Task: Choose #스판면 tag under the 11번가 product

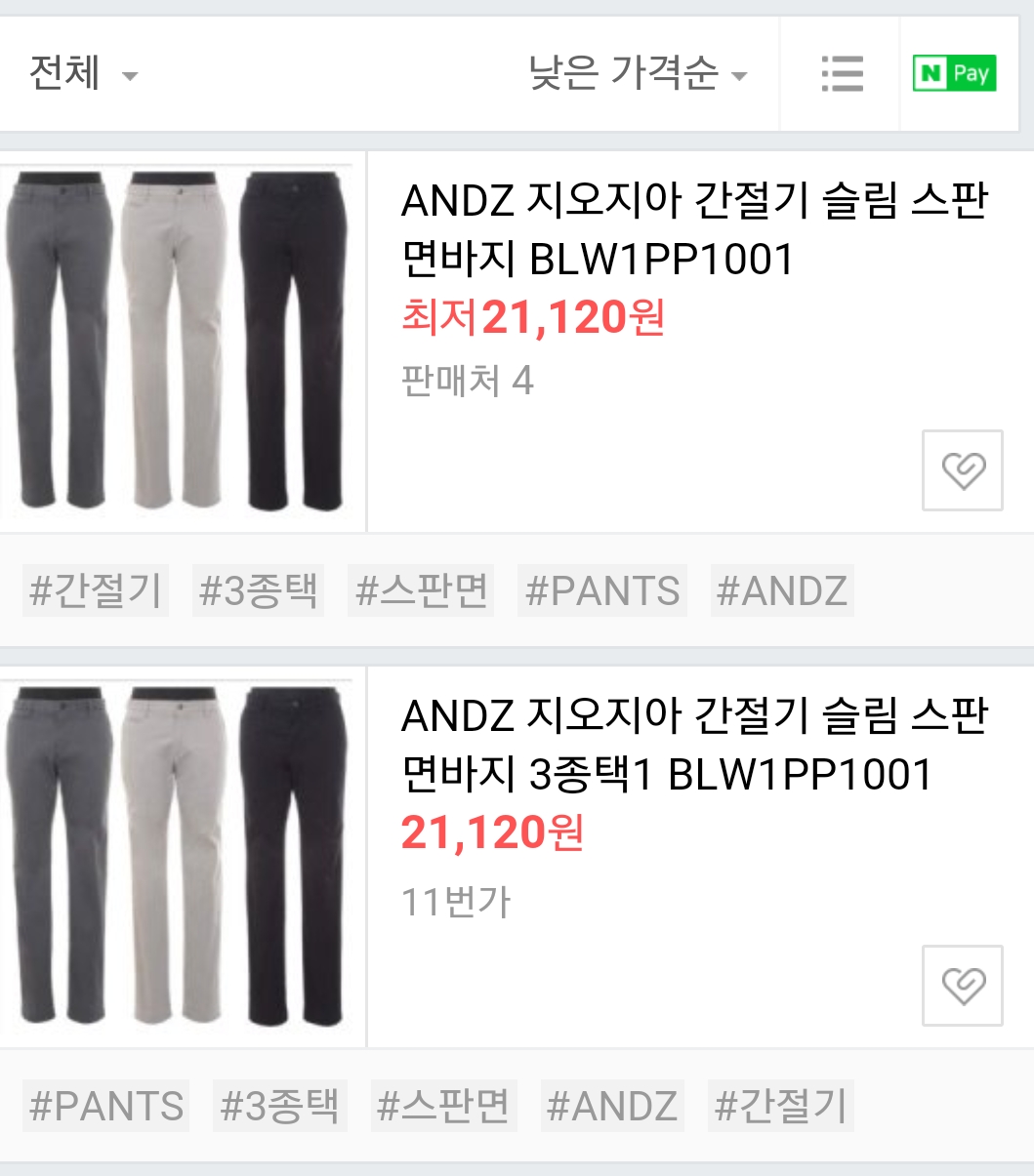Action: pyautogui.click(x=443, y=1107)
